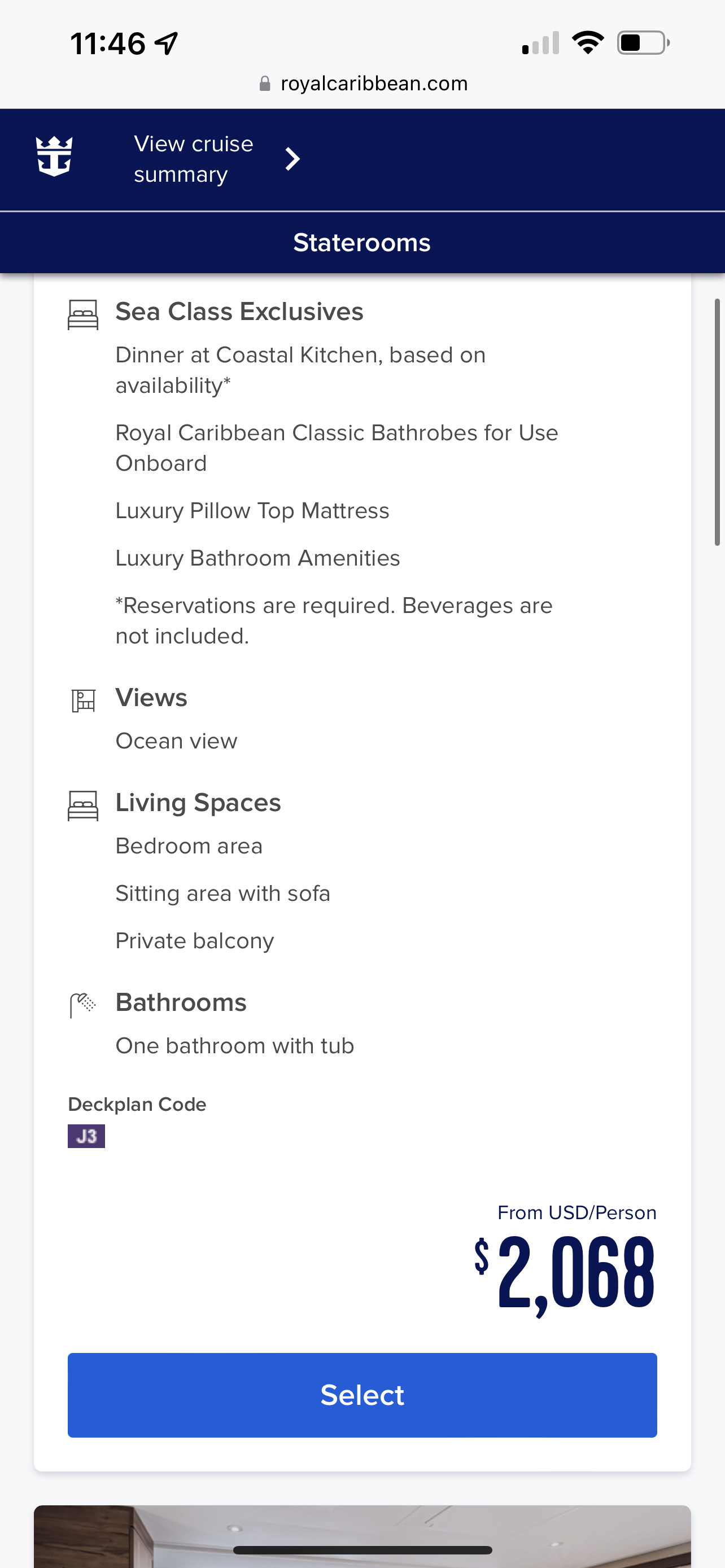Open View cruise summary

(217, 159)
